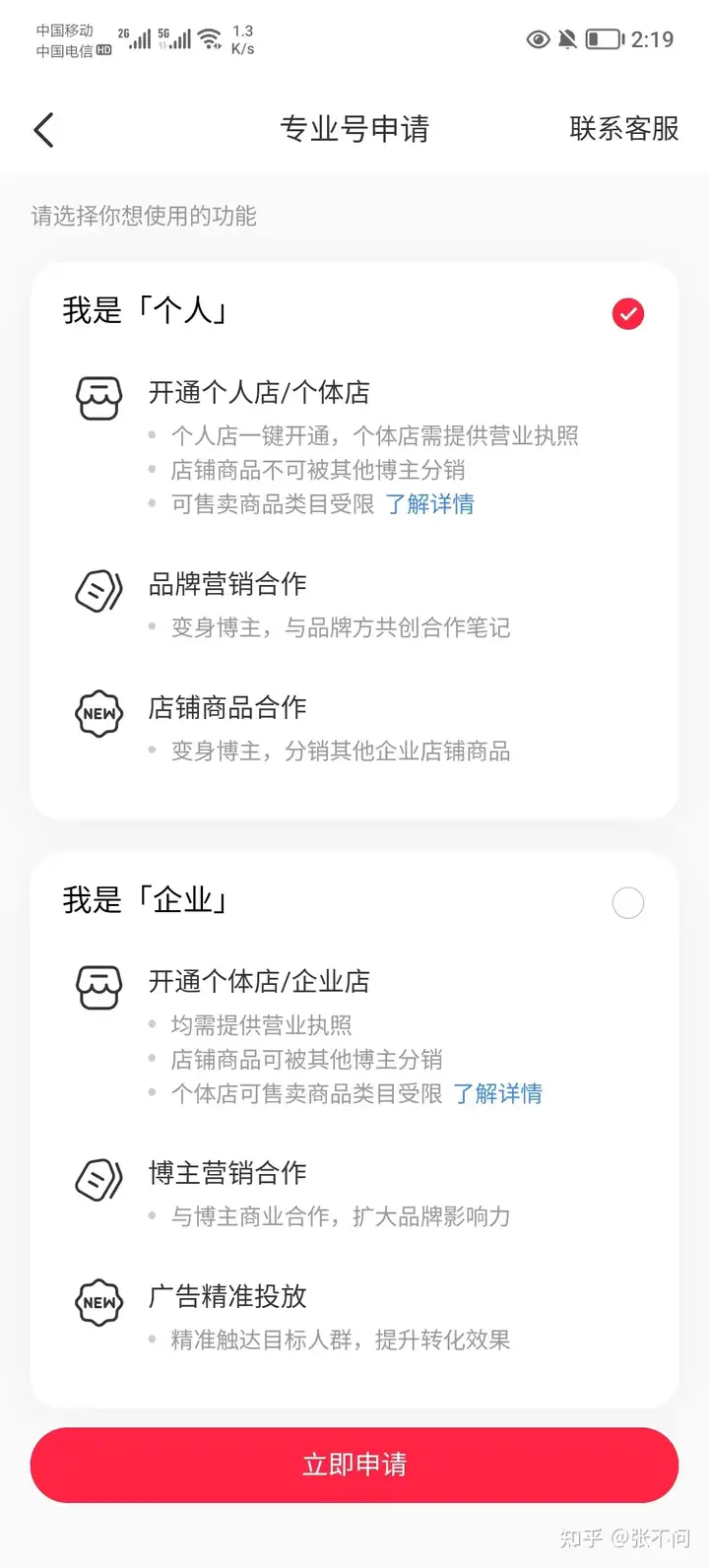Tap the 立即申请 button
The width and height of the screenshot is (709, 1568).
click(354, 1465)
